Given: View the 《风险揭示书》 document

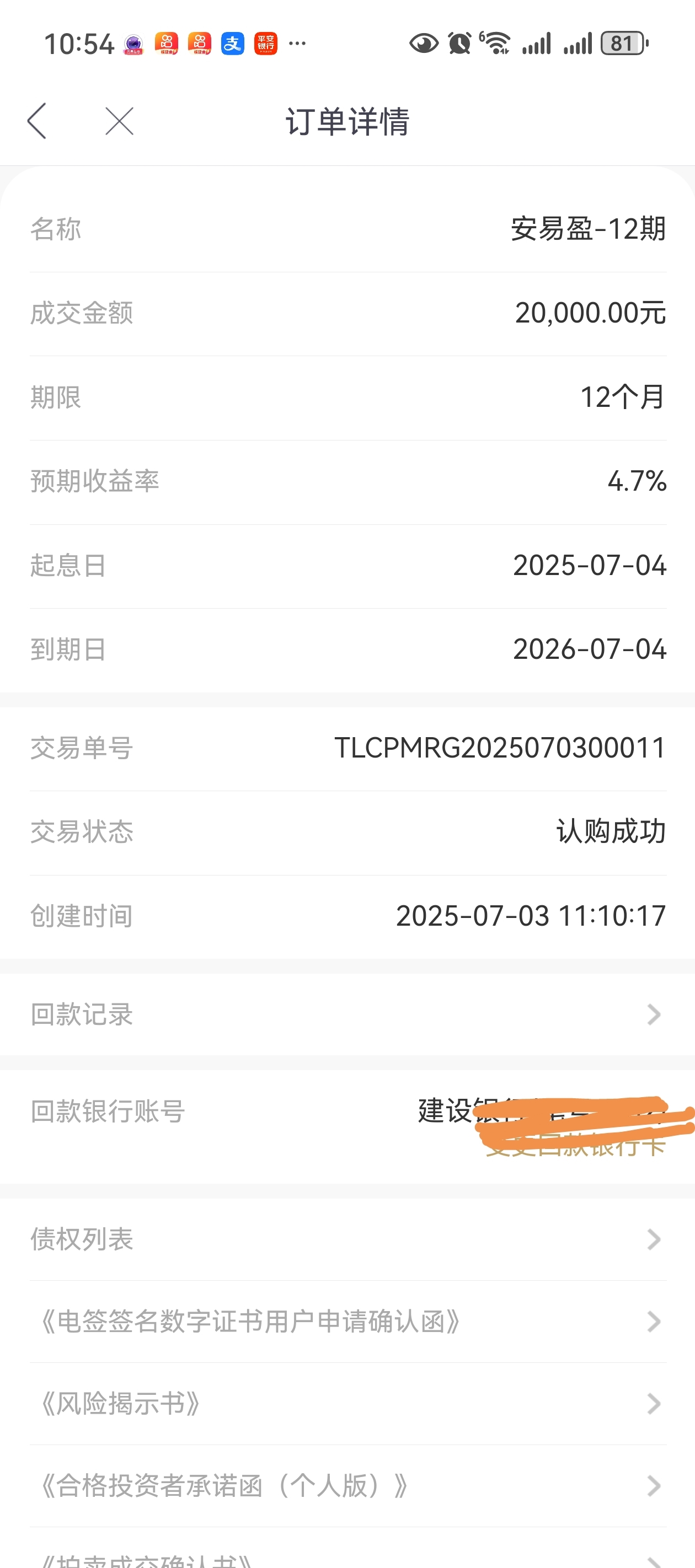Looking at the screenshot, I should (347, 1404).
